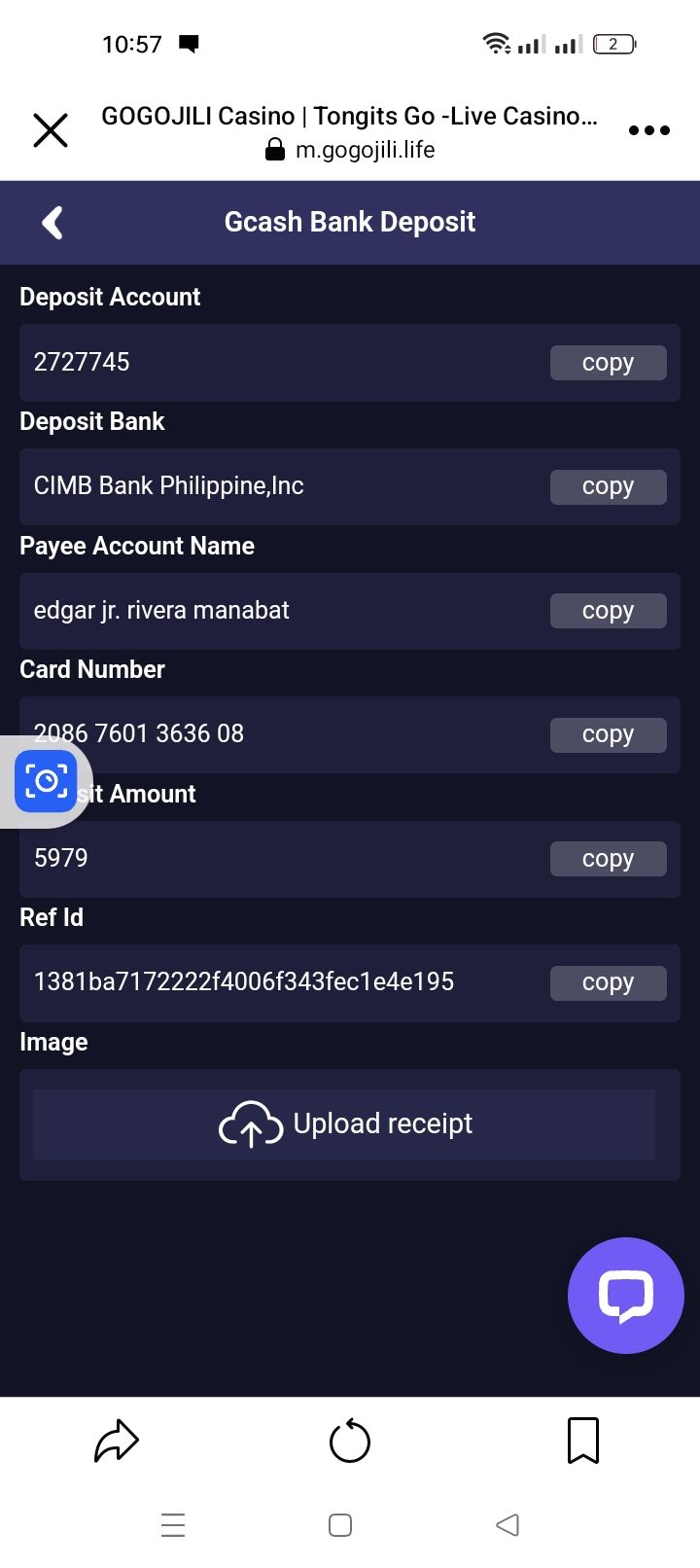Open recent apps from navigation bar
The height and width of the screenshot is (1568, 700).
[x=173, y=1524]
